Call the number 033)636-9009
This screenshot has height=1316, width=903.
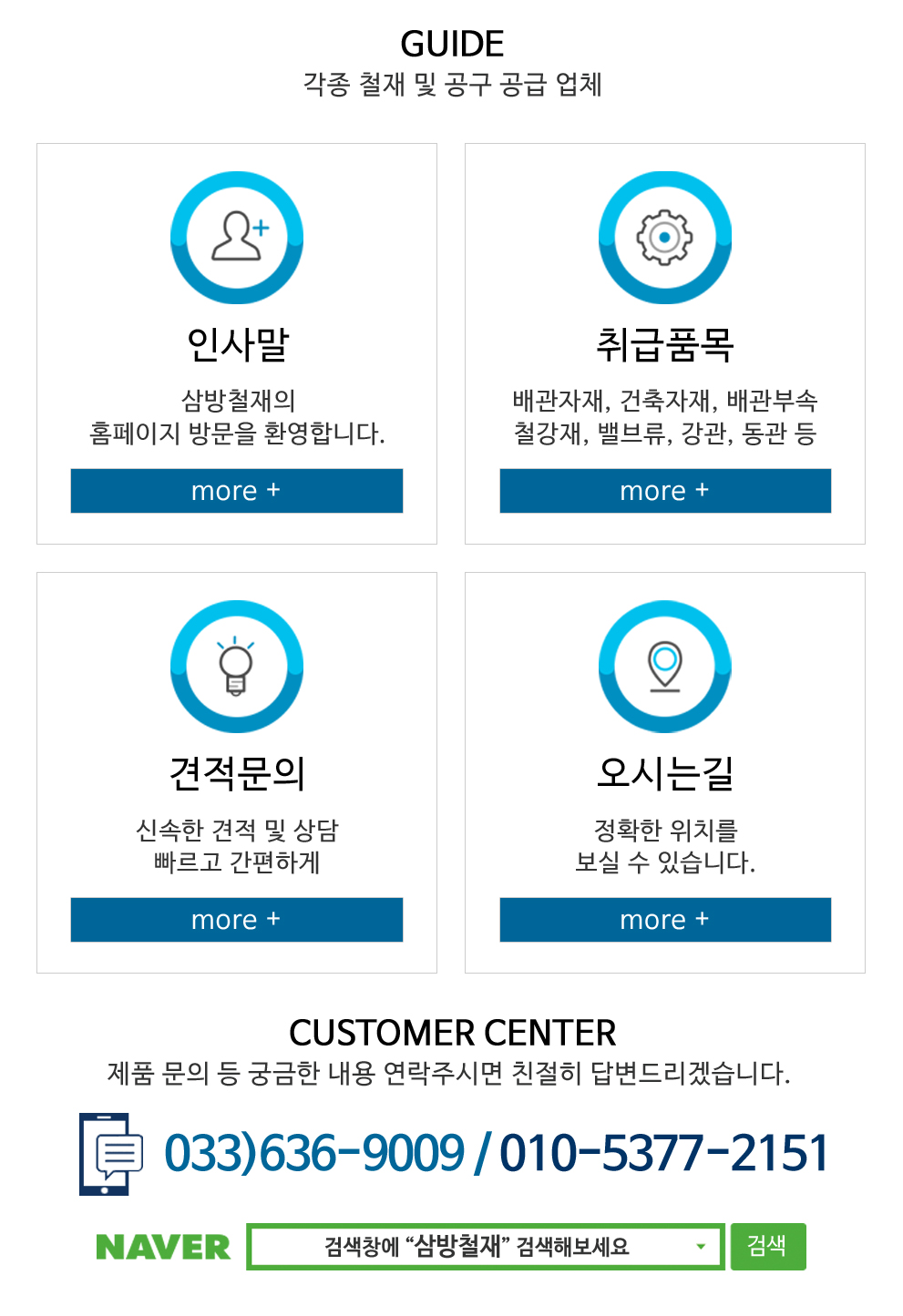click(314, 1153)
